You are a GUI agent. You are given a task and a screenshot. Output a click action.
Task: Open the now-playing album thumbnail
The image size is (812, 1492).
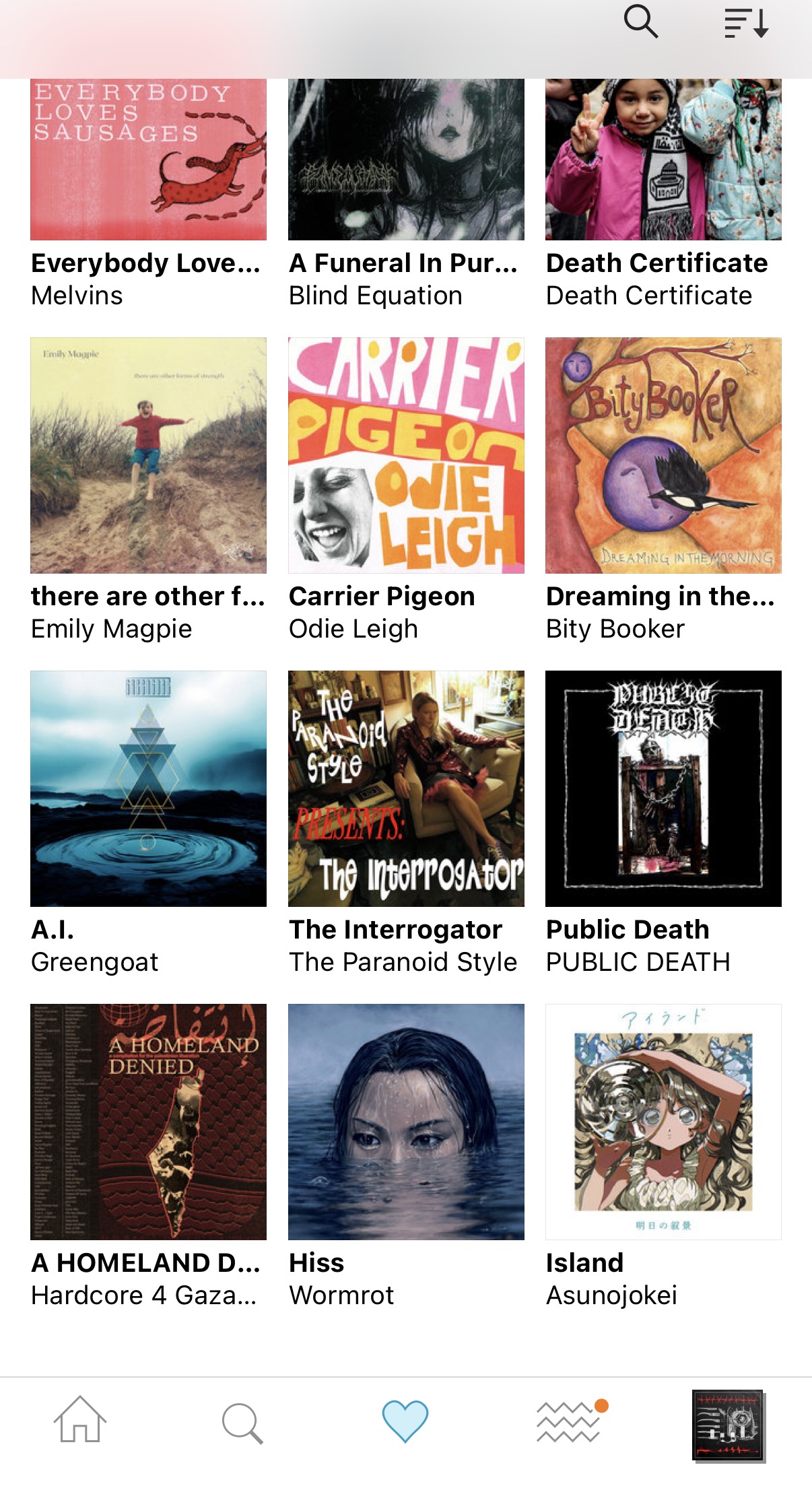pyautogui.click(x=727, y=1425)
